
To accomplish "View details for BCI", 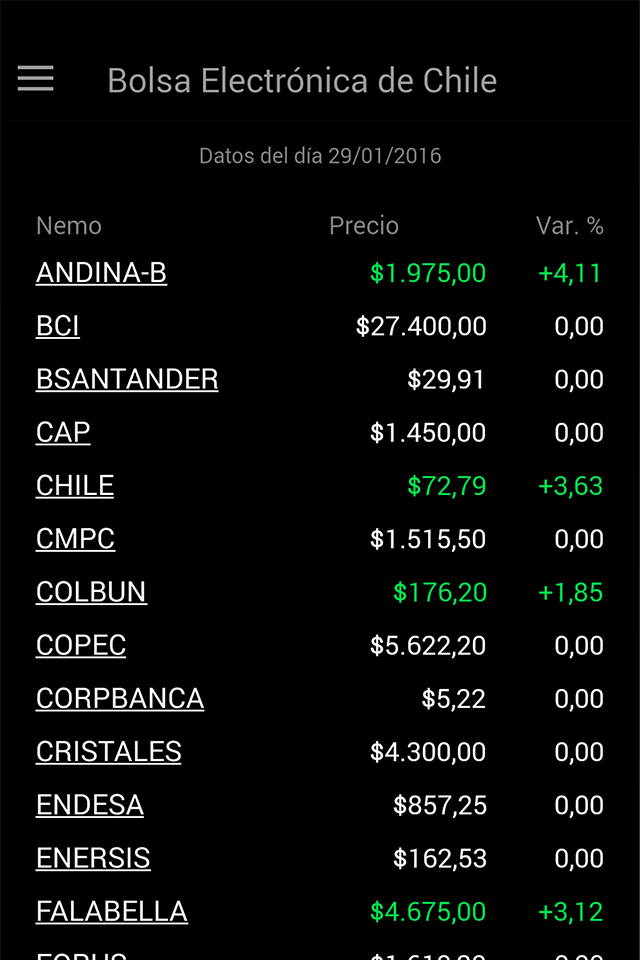I will (x=58, y=326).
